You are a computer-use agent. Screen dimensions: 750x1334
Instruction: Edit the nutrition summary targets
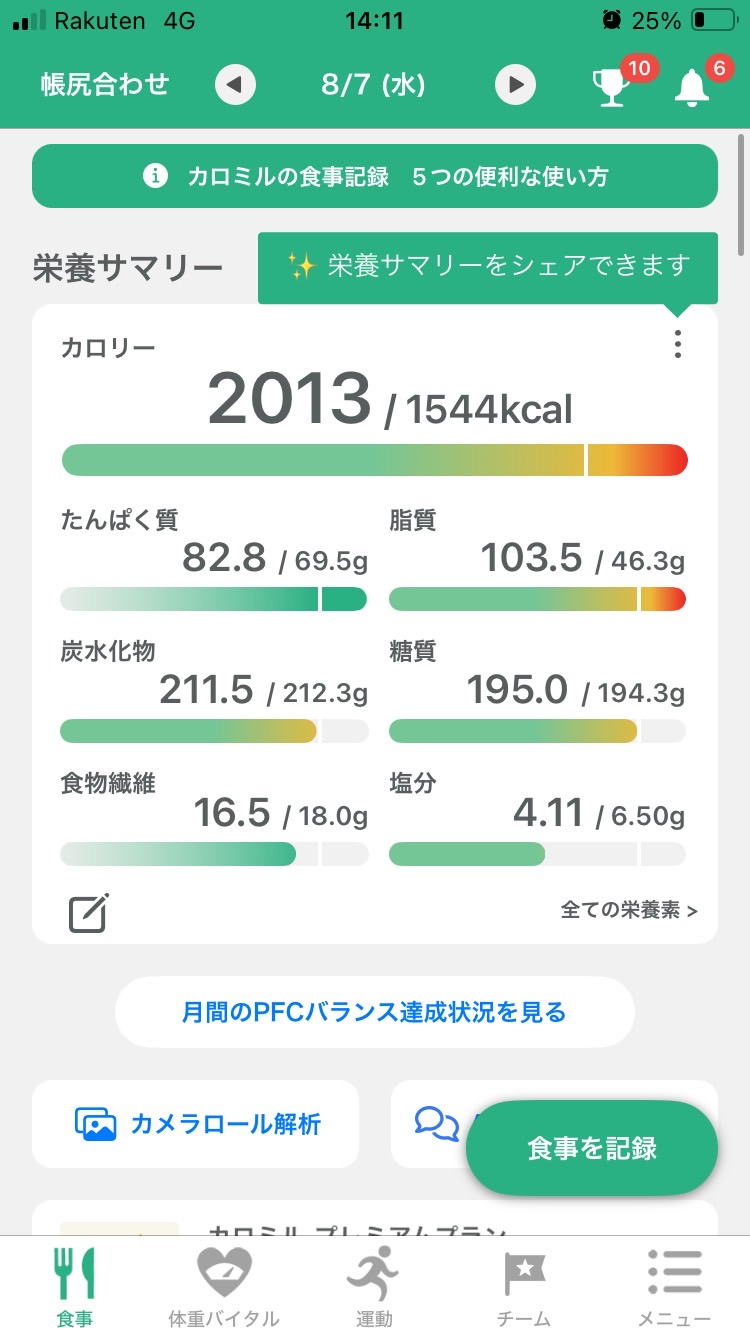[88, 912]
